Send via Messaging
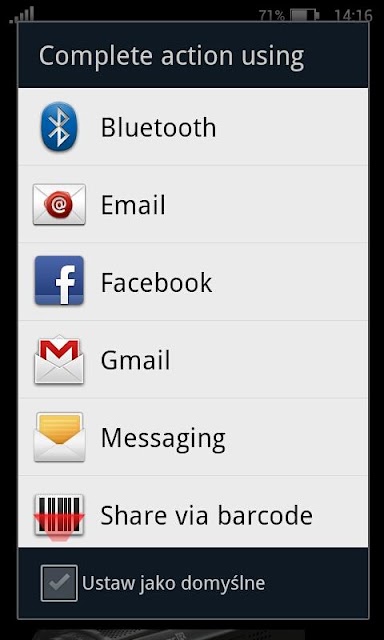384x640 pixels. click(193, 437)
